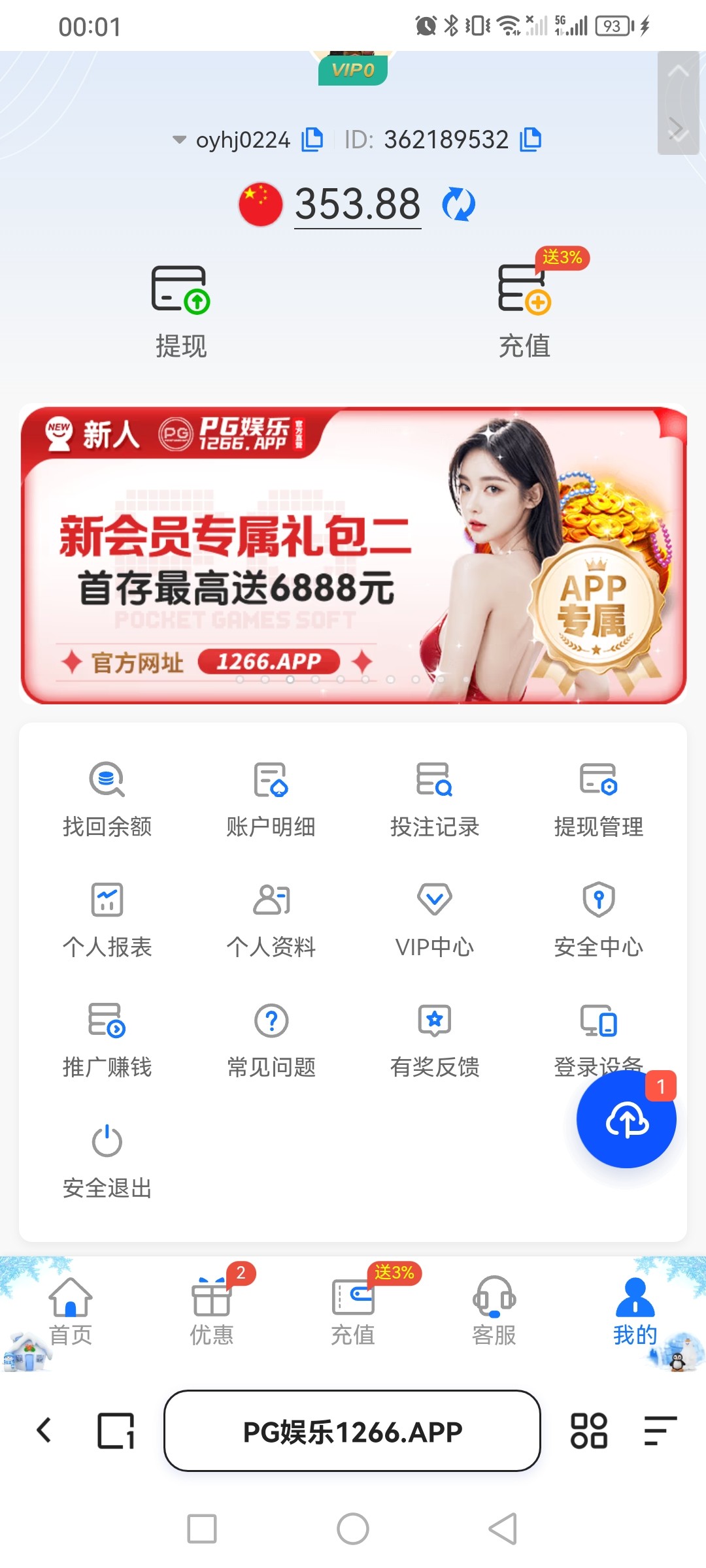
Task: Open 充值 with 送3% bonus below balance
Action: tap(524, 311)
